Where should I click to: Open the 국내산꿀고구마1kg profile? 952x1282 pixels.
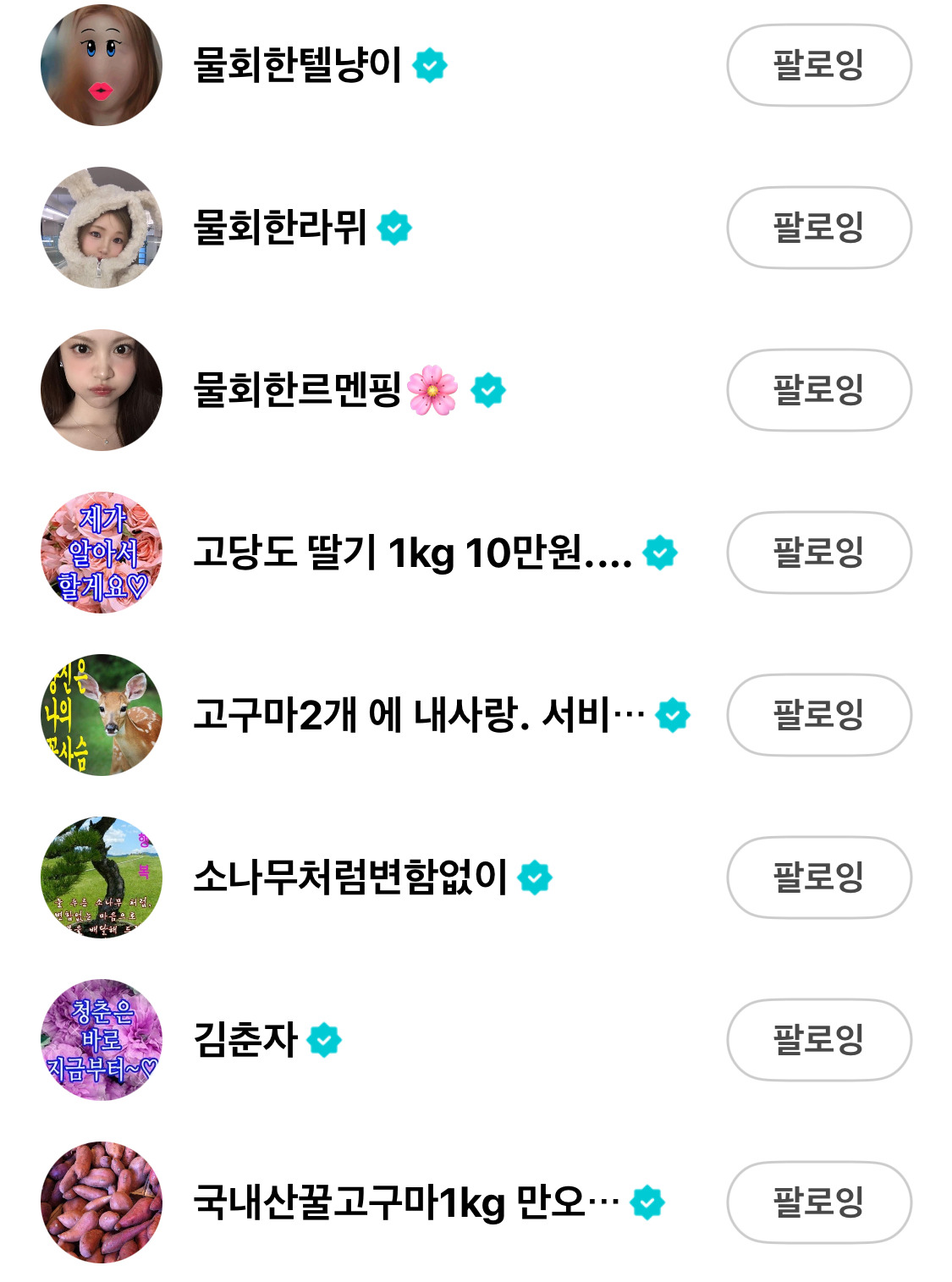point(405,1202)
